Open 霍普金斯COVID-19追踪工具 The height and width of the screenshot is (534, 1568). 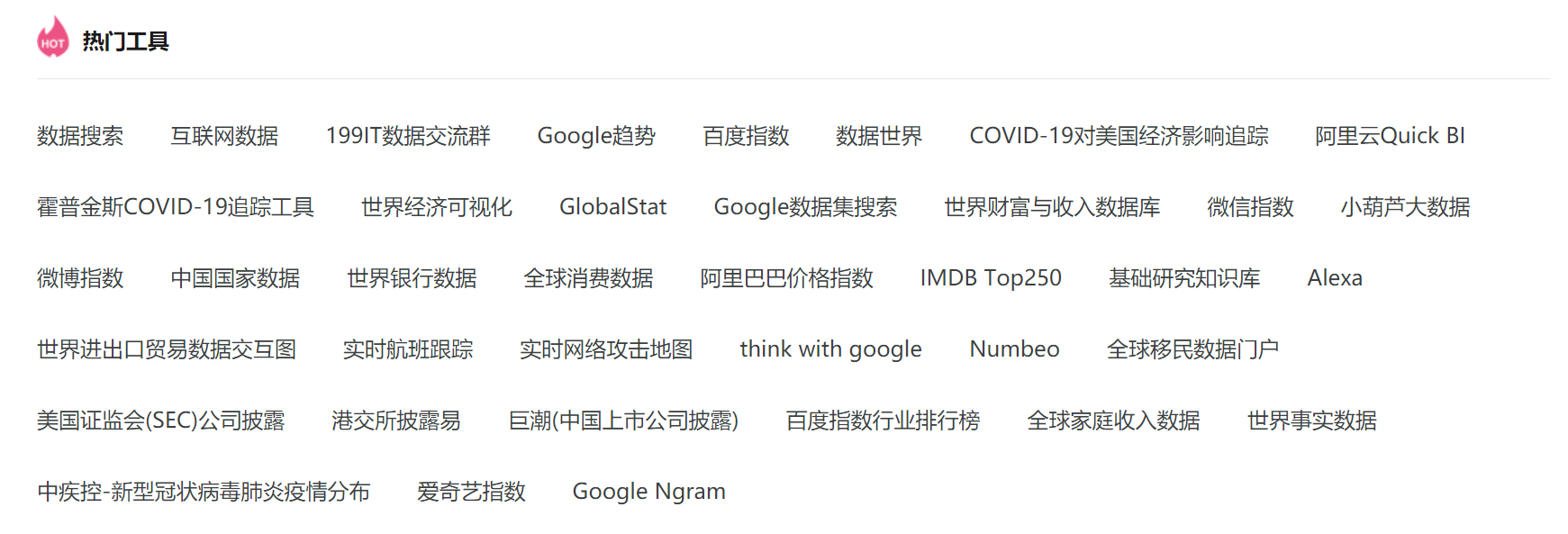click(x=176, y=207)
